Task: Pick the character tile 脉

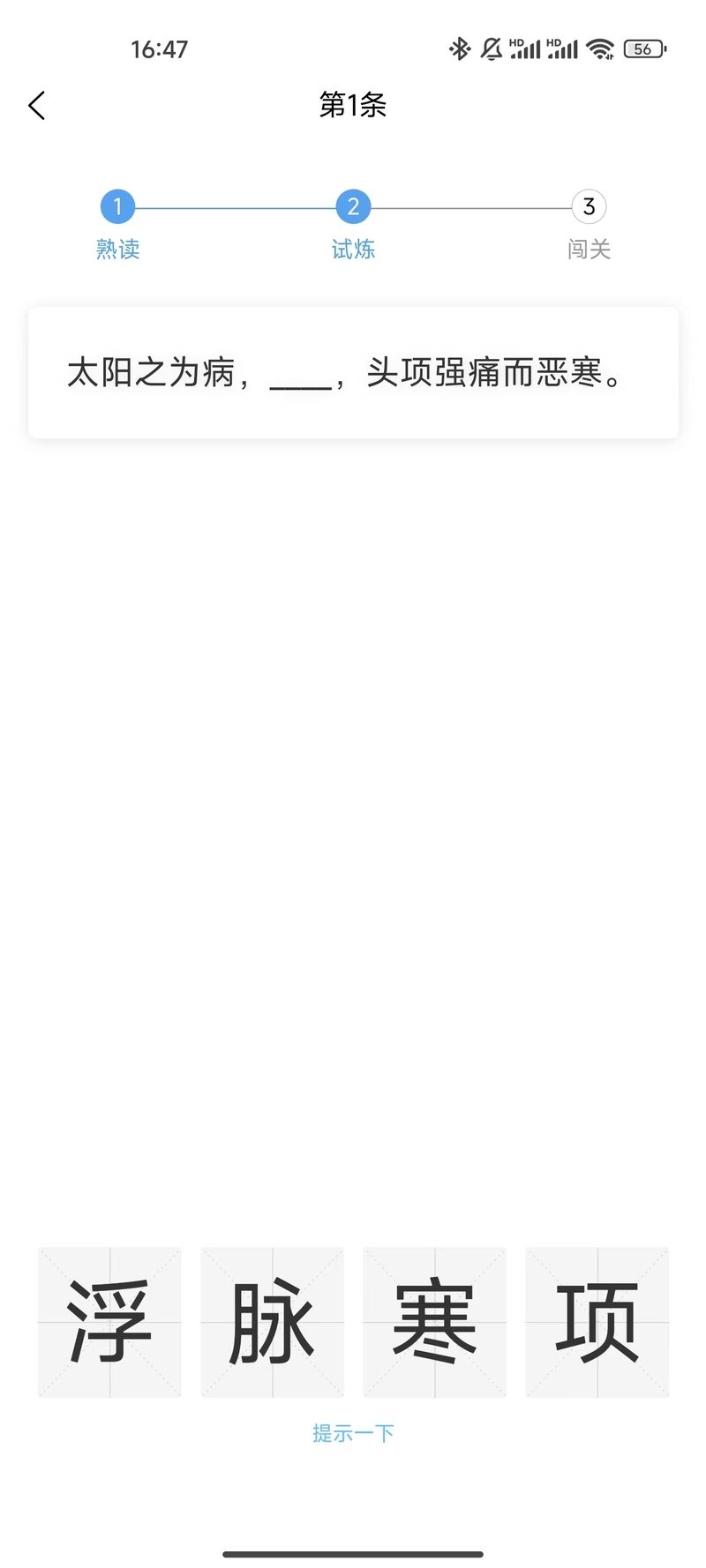Action: click(272, 1322)
